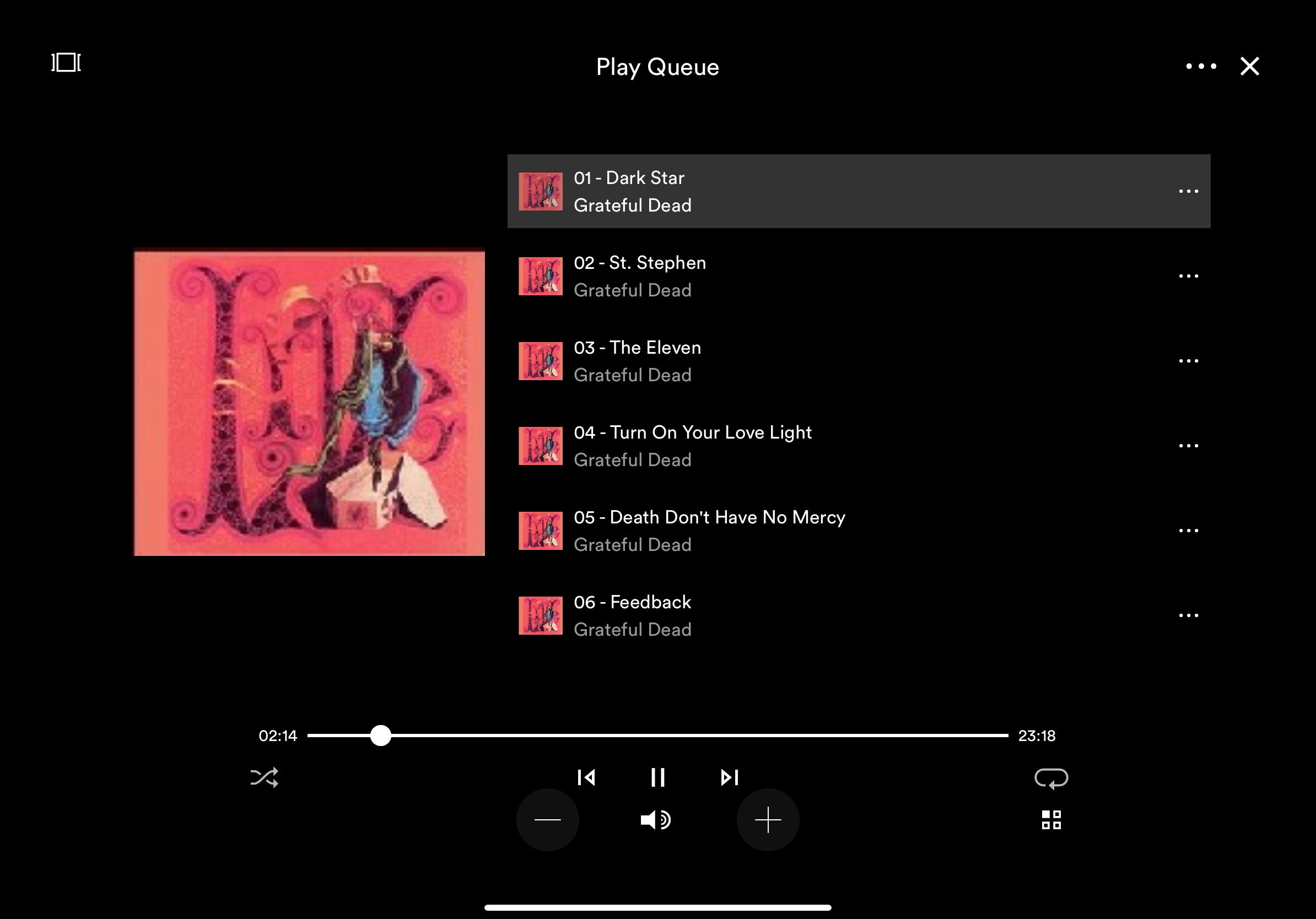1316x919 pixels.
Task: Play 03 - The Eleven
Action: (x=637, y=360)
